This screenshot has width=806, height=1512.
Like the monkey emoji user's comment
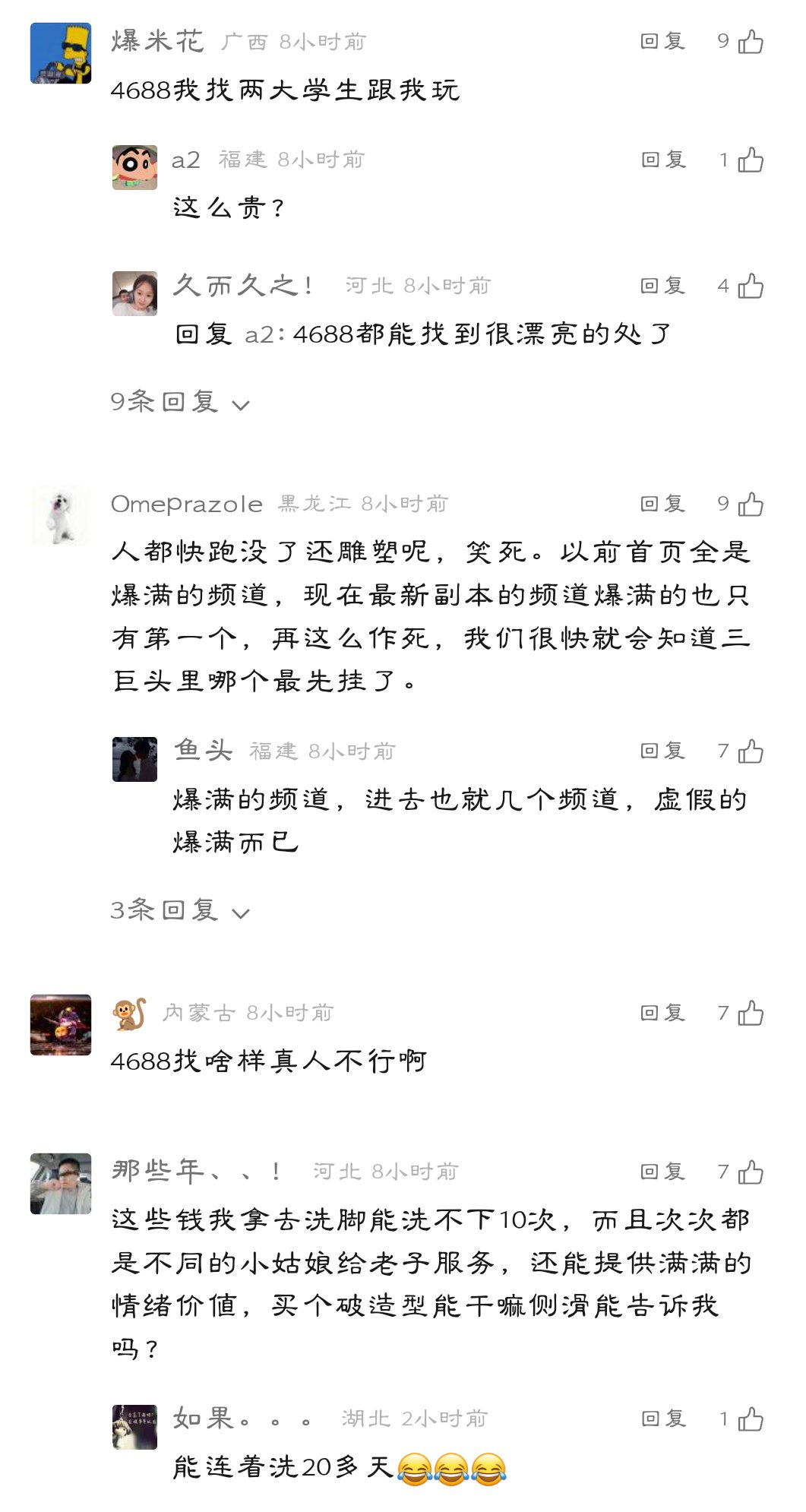coord(750,1014)
